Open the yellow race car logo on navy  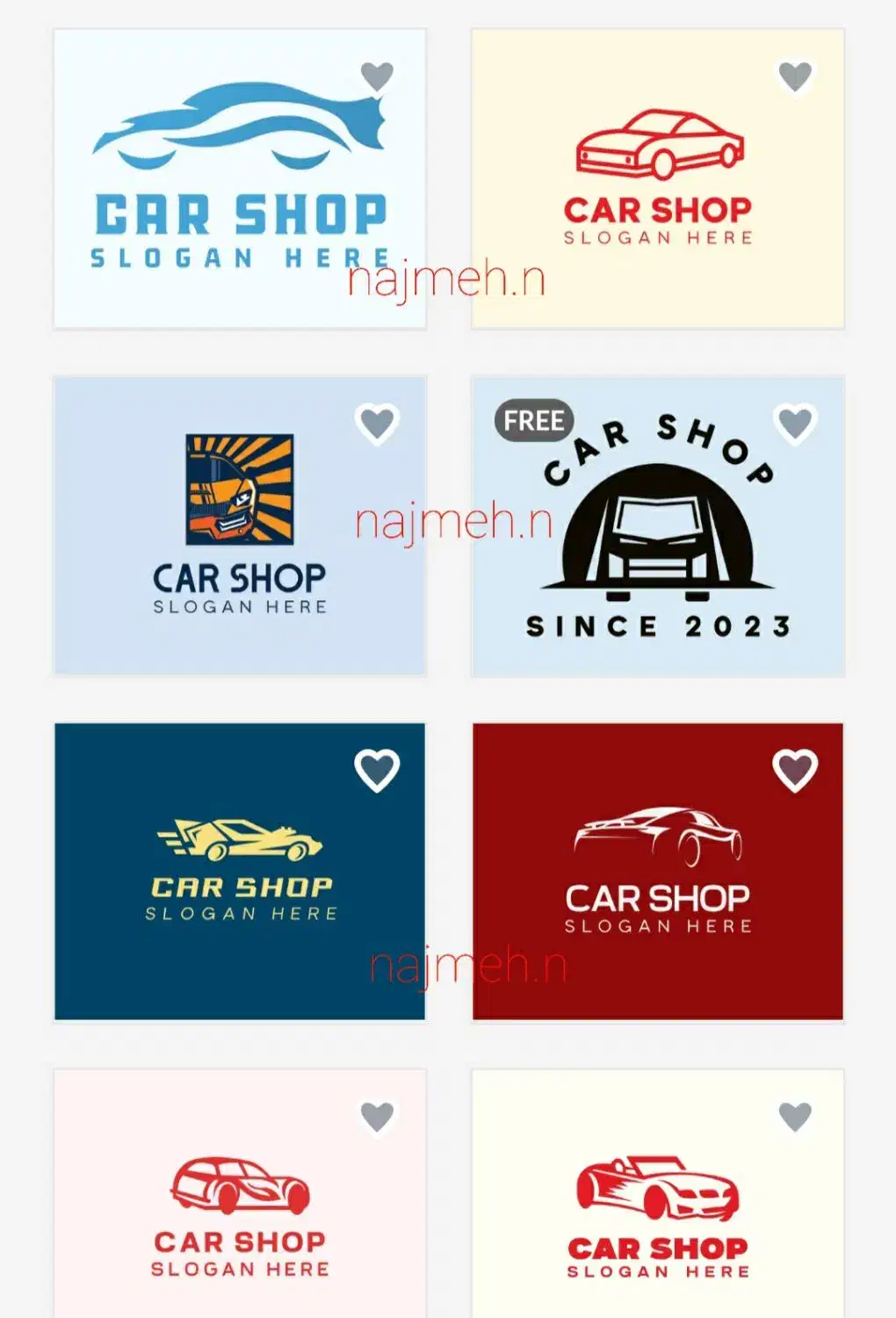pos(239,872)
